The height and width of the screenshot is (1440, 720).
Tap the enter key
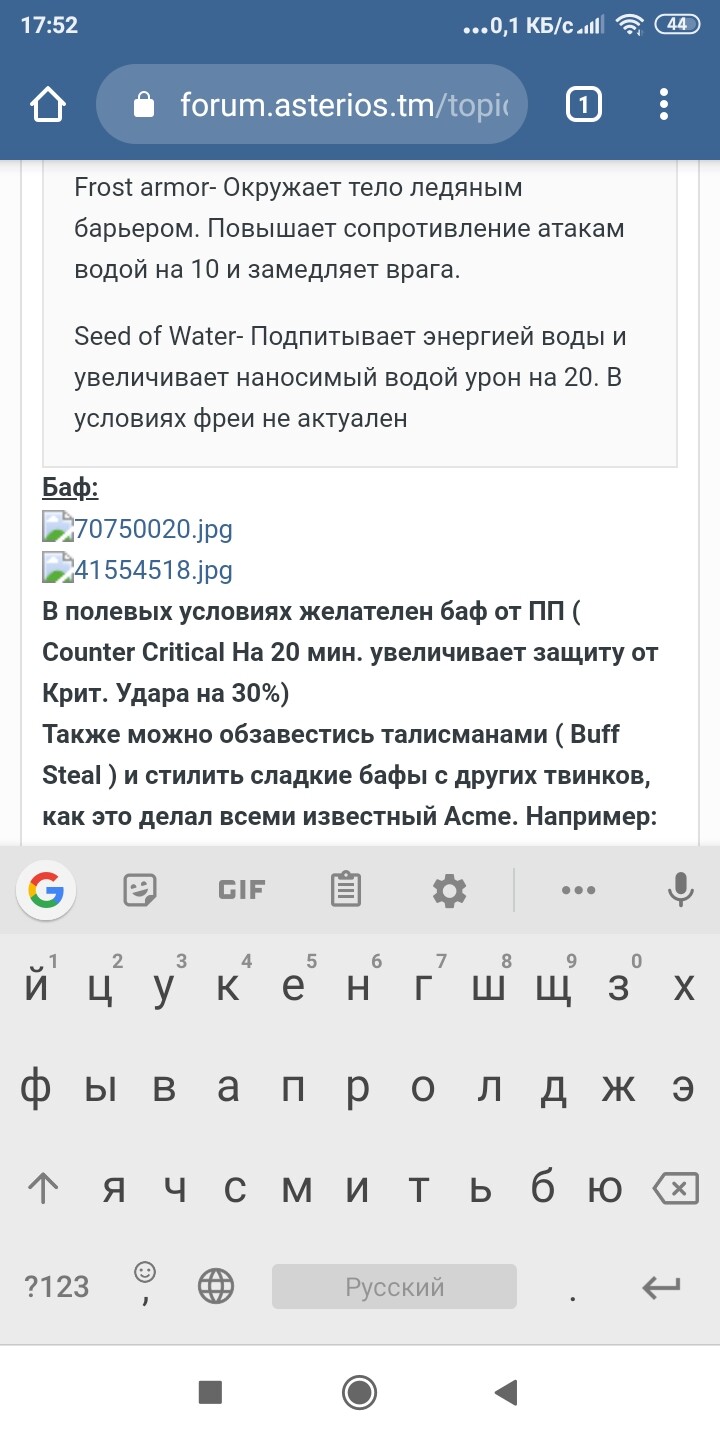(x=662, y=1286)
